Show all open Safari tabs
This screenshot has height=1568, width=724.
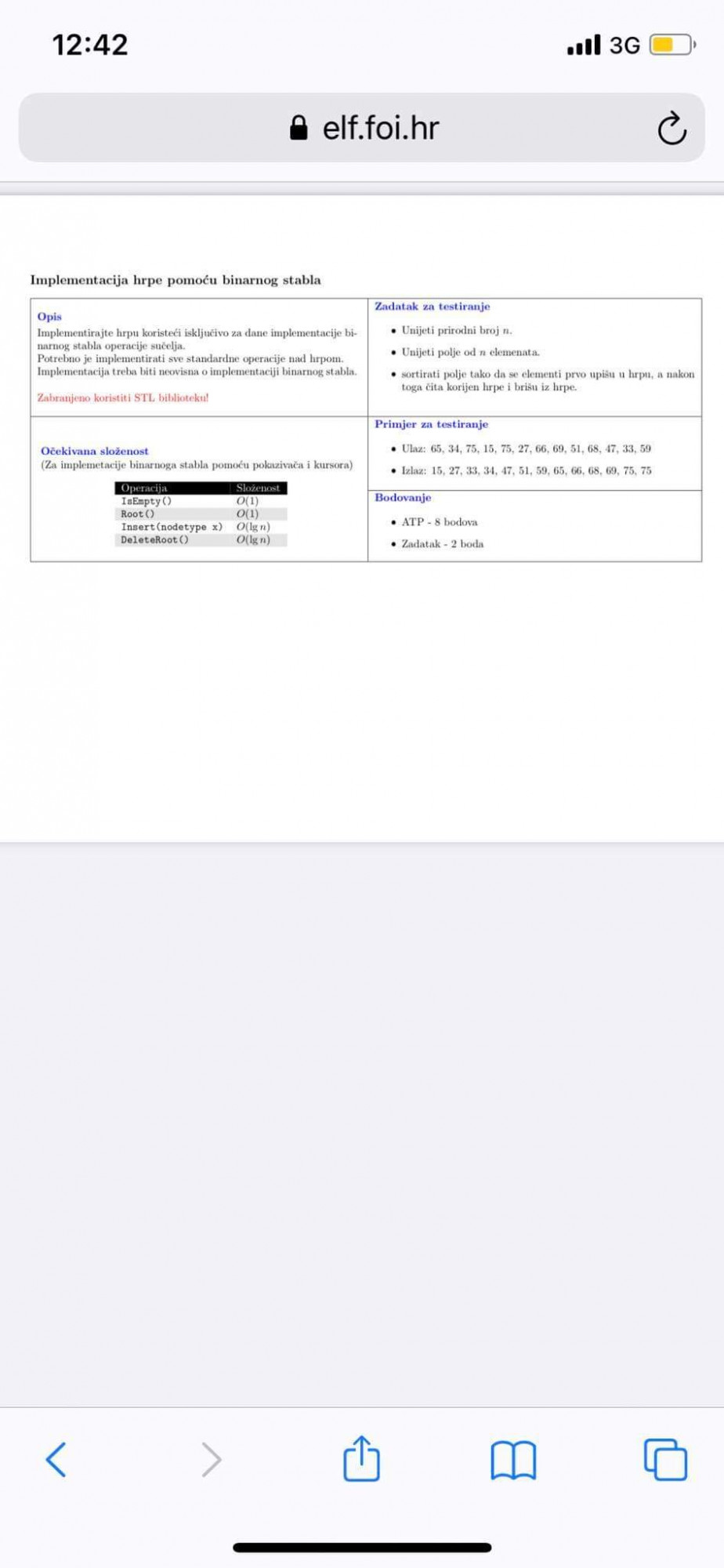point(665,1459)
